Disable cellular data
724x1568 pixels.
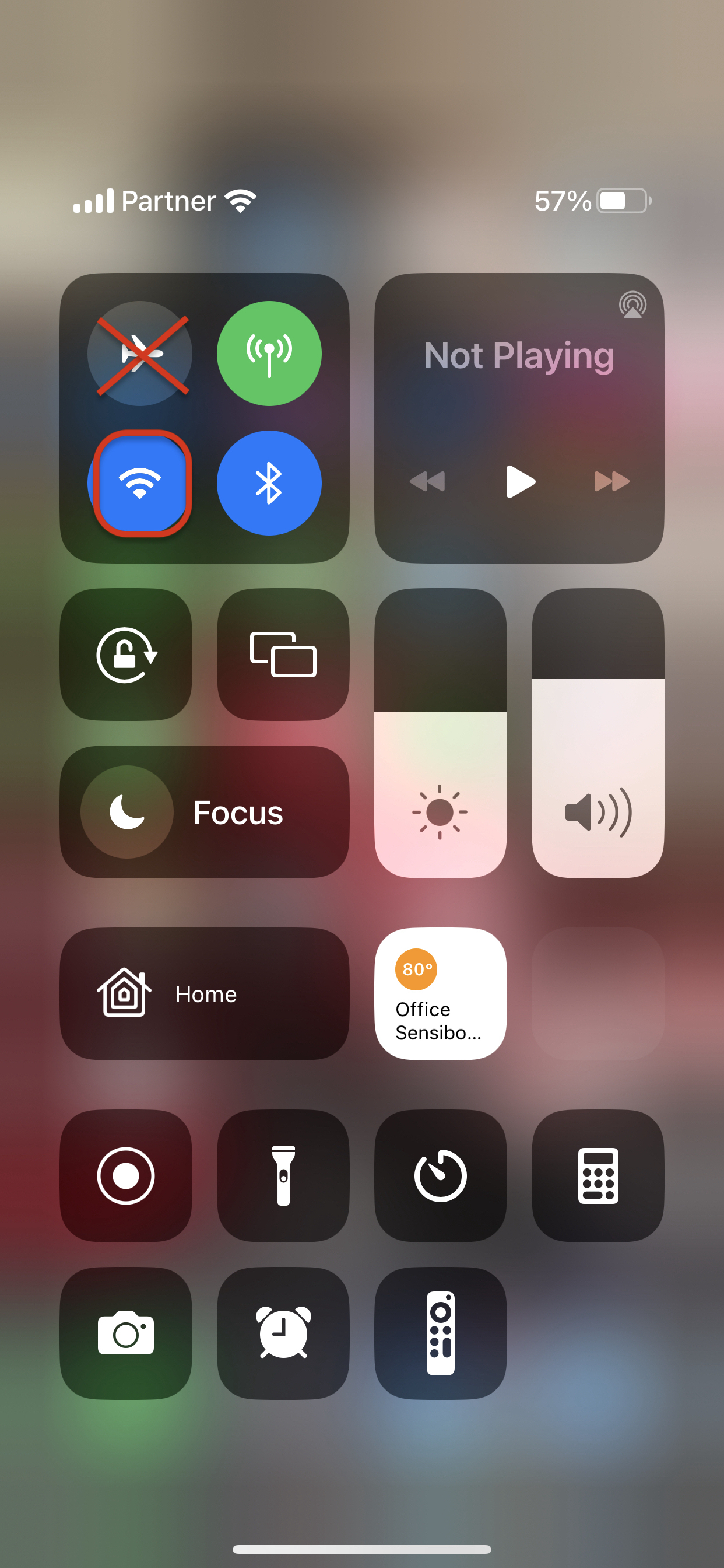(269, 353)
